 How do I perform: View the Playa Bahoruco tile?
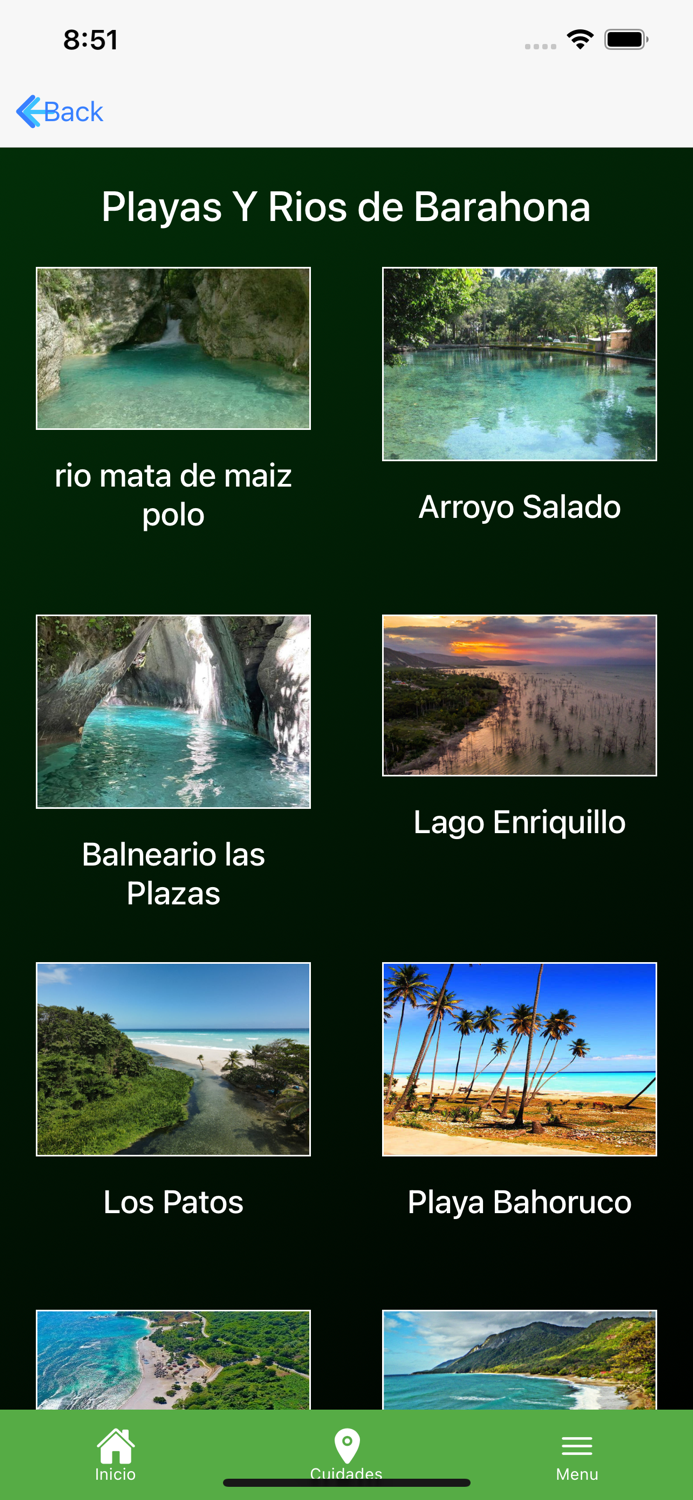519,1059
